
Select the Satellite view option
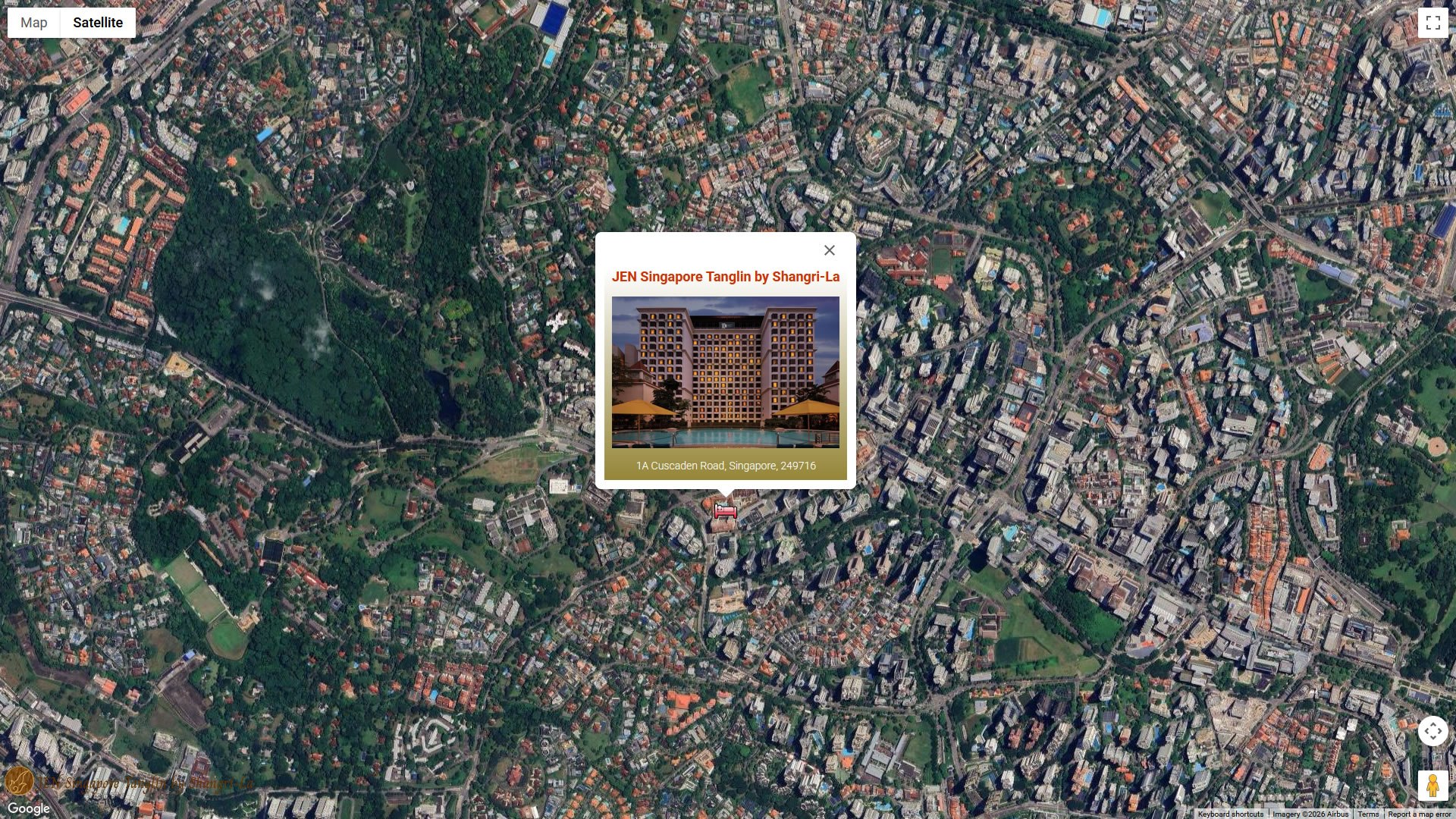click(x=98, y=23)
